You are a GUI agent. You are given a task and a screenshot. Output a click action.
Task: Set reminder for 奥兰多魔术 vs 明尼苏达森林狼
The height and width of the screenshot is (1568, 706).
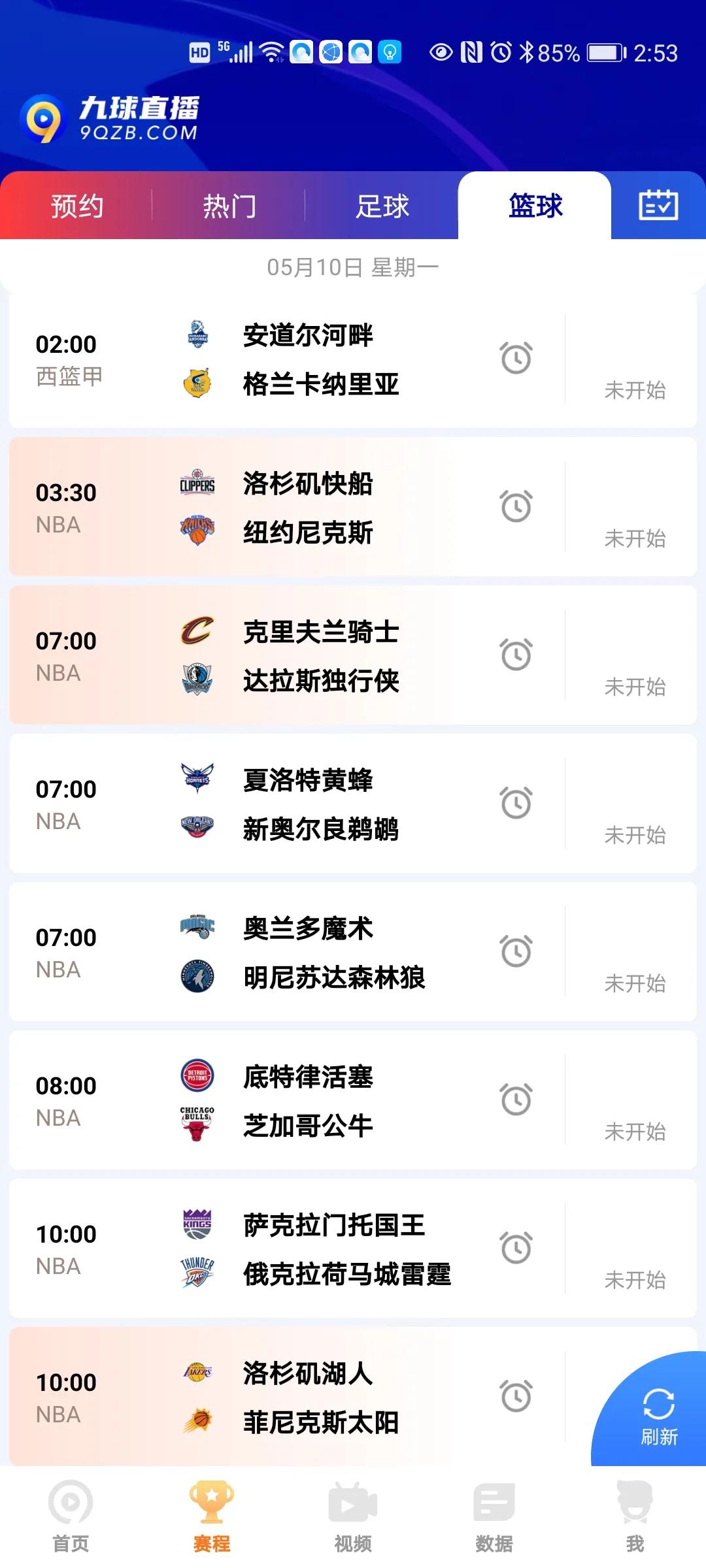(516, 951)
